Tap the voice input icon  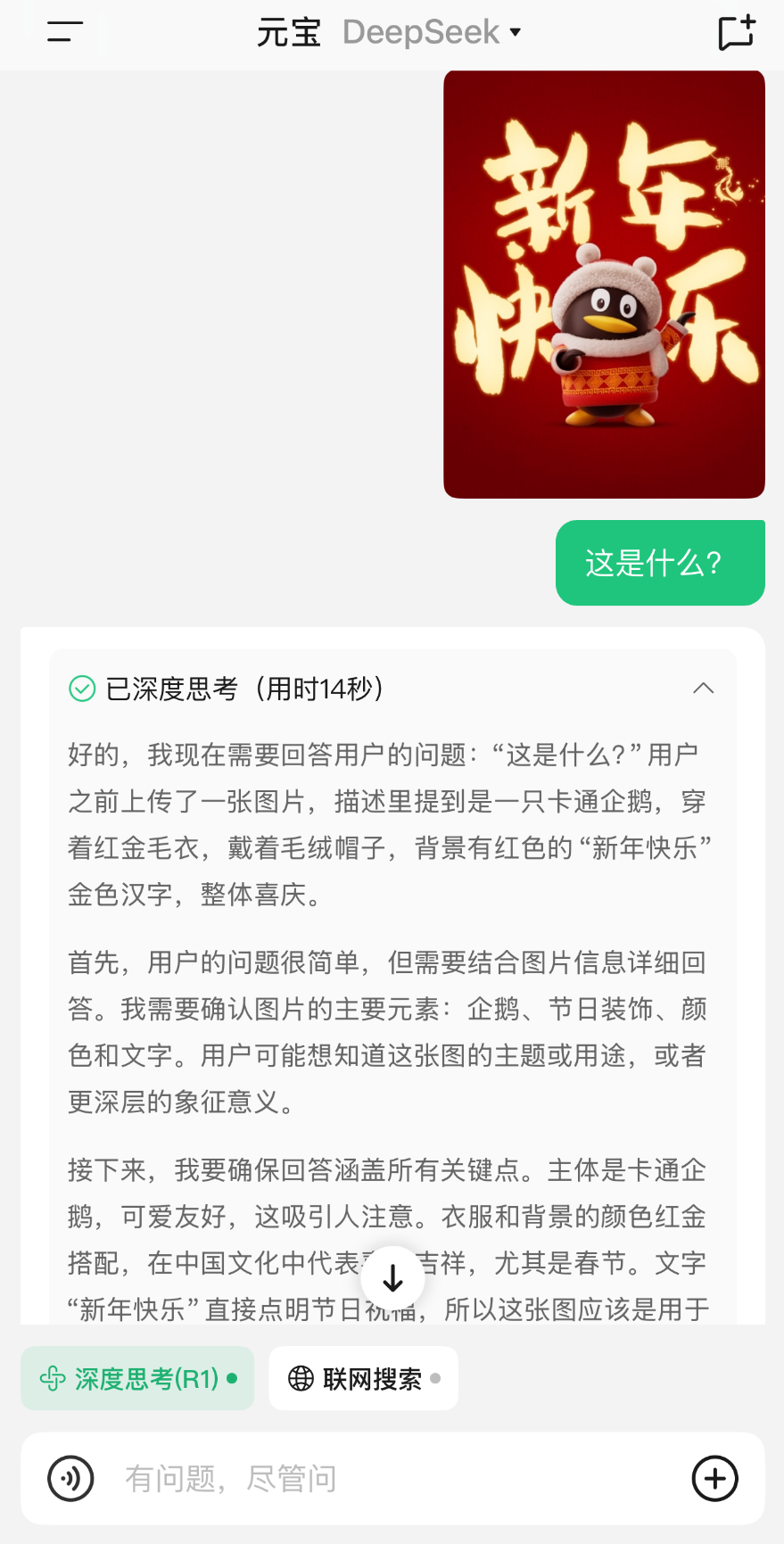click(70, 1478)
